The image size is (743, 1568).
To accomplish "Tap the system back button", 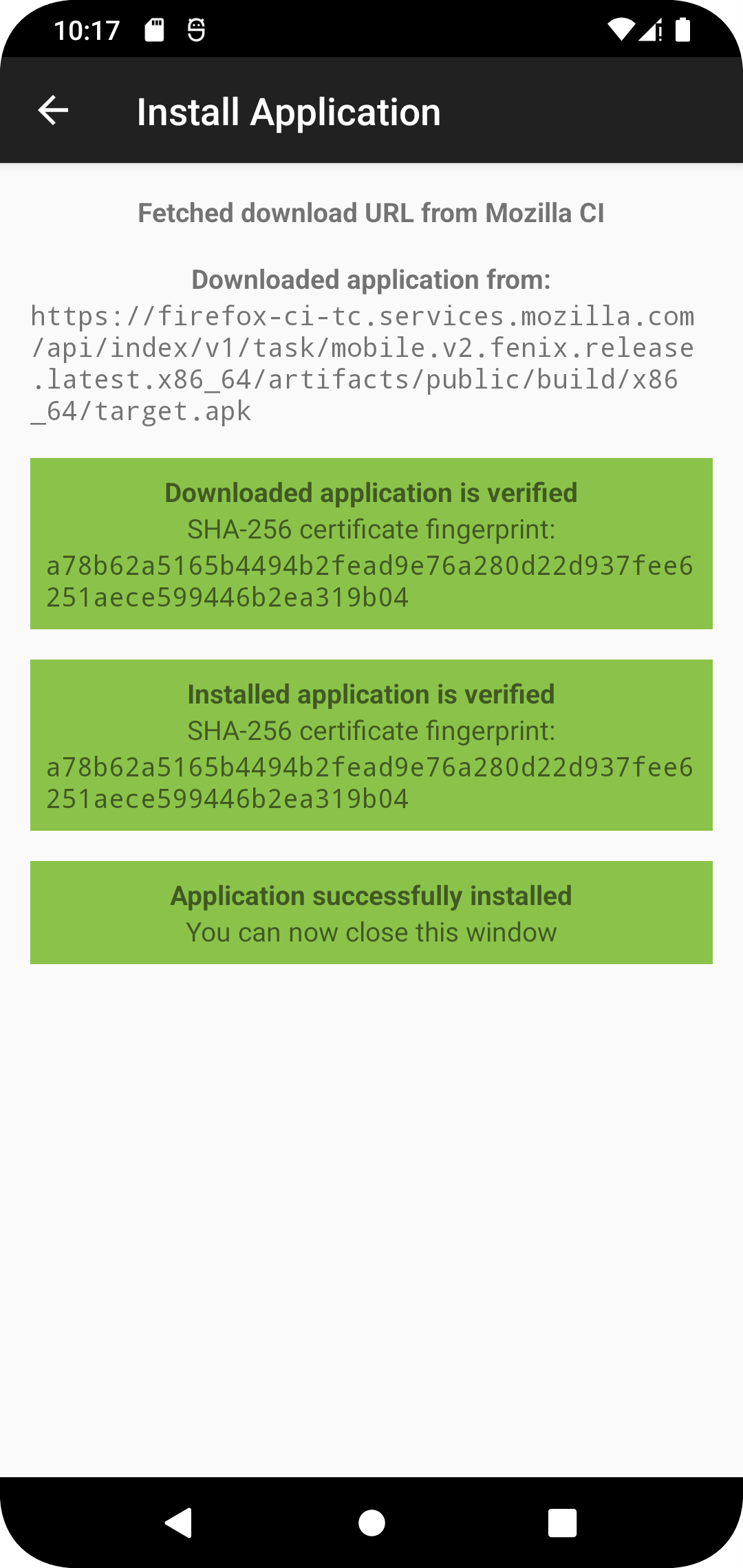I will click(x=179, y=1523).
